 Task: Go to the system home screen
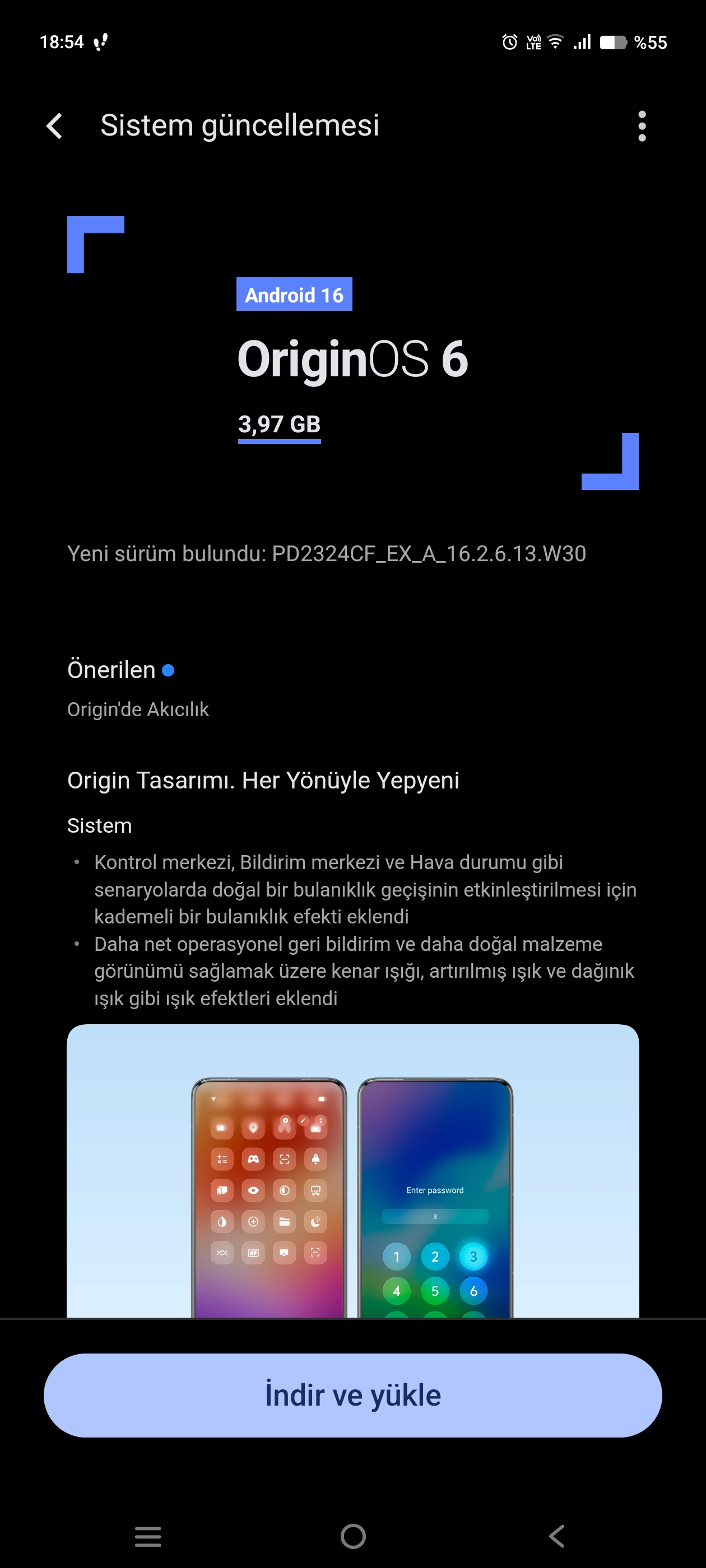click(352, 1536)
